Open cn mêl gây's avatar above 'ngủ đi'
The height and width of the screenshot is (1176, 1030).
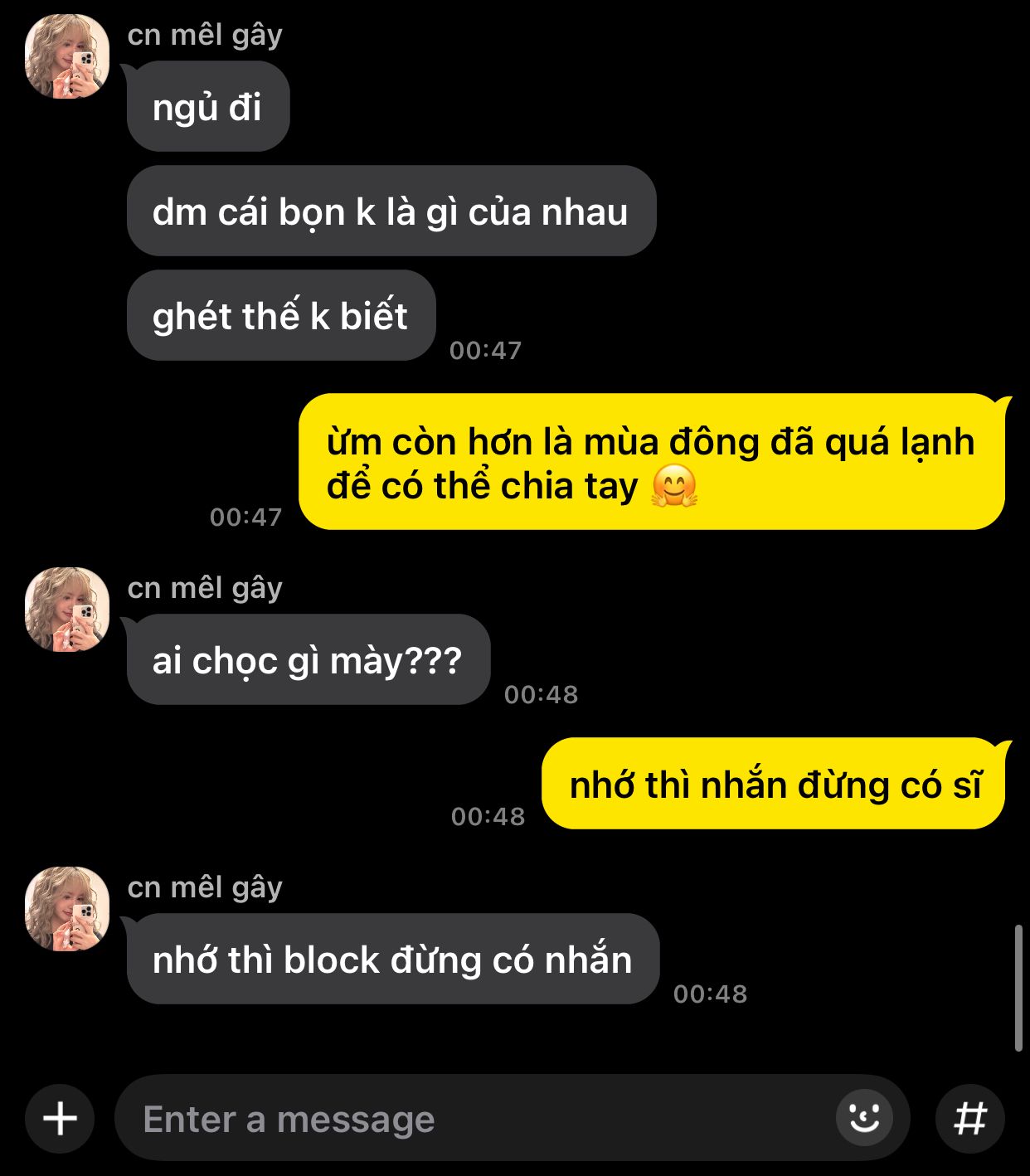67,56
